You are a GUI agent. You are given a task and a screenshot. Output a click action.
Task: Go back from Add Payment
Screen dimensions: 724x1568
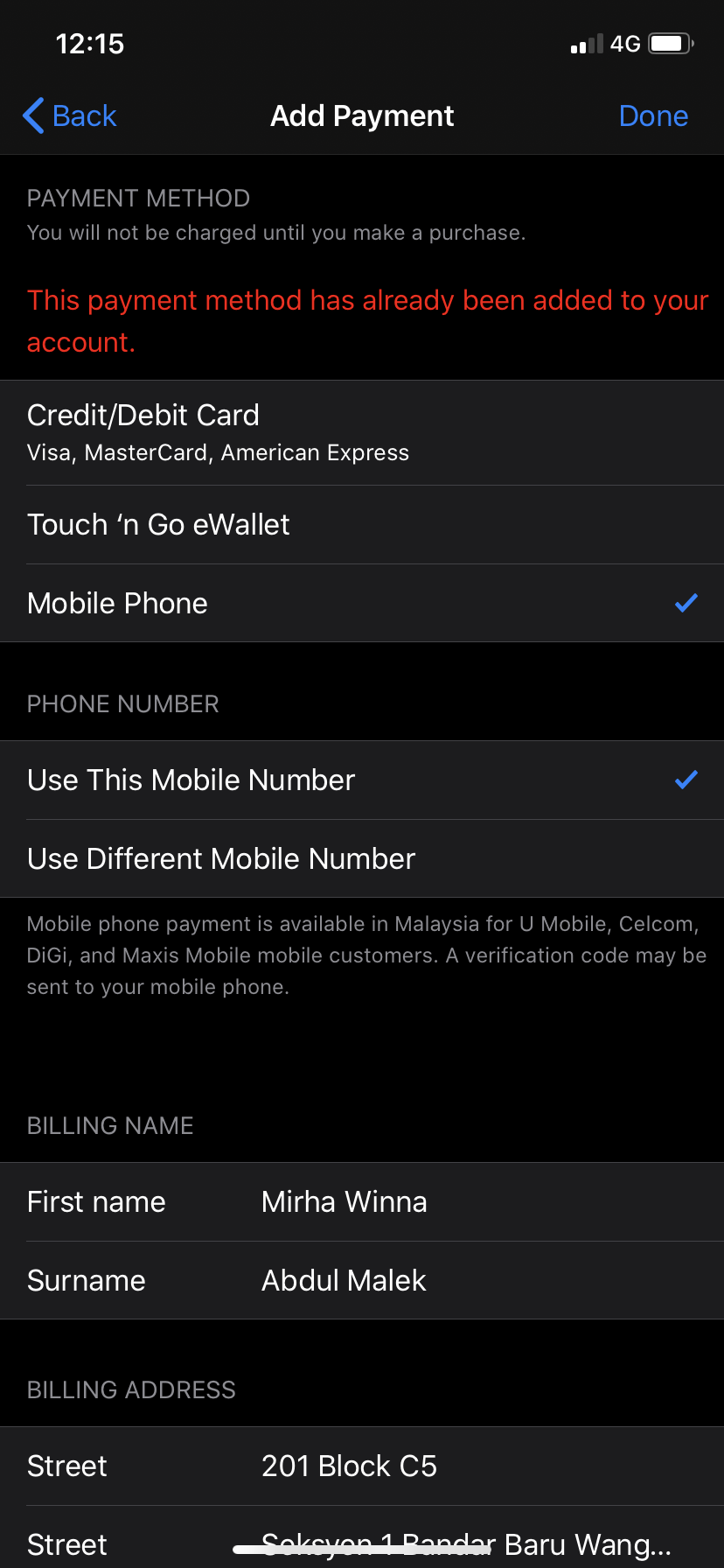pos(70,115)
